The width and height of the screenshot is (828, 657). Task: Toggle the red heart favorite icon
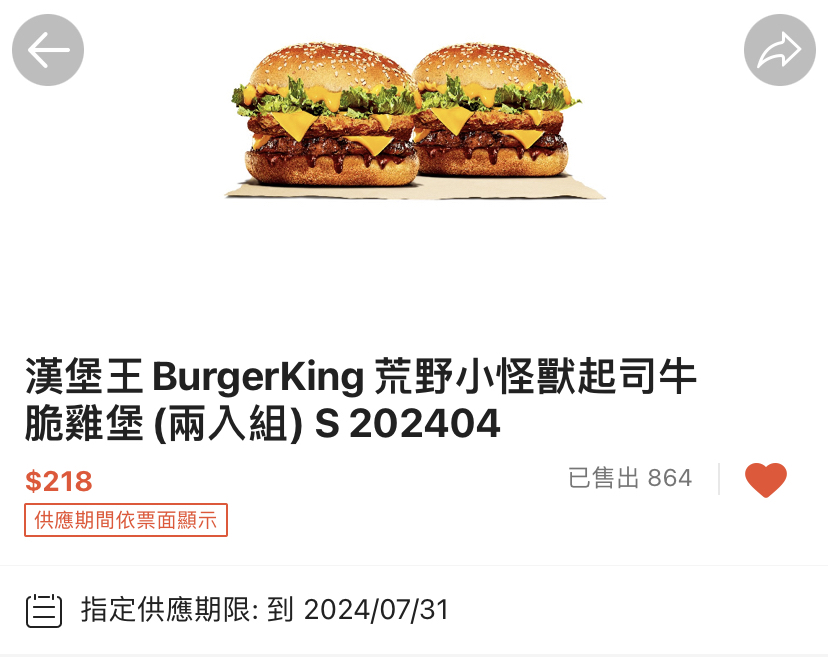point(766,480)
